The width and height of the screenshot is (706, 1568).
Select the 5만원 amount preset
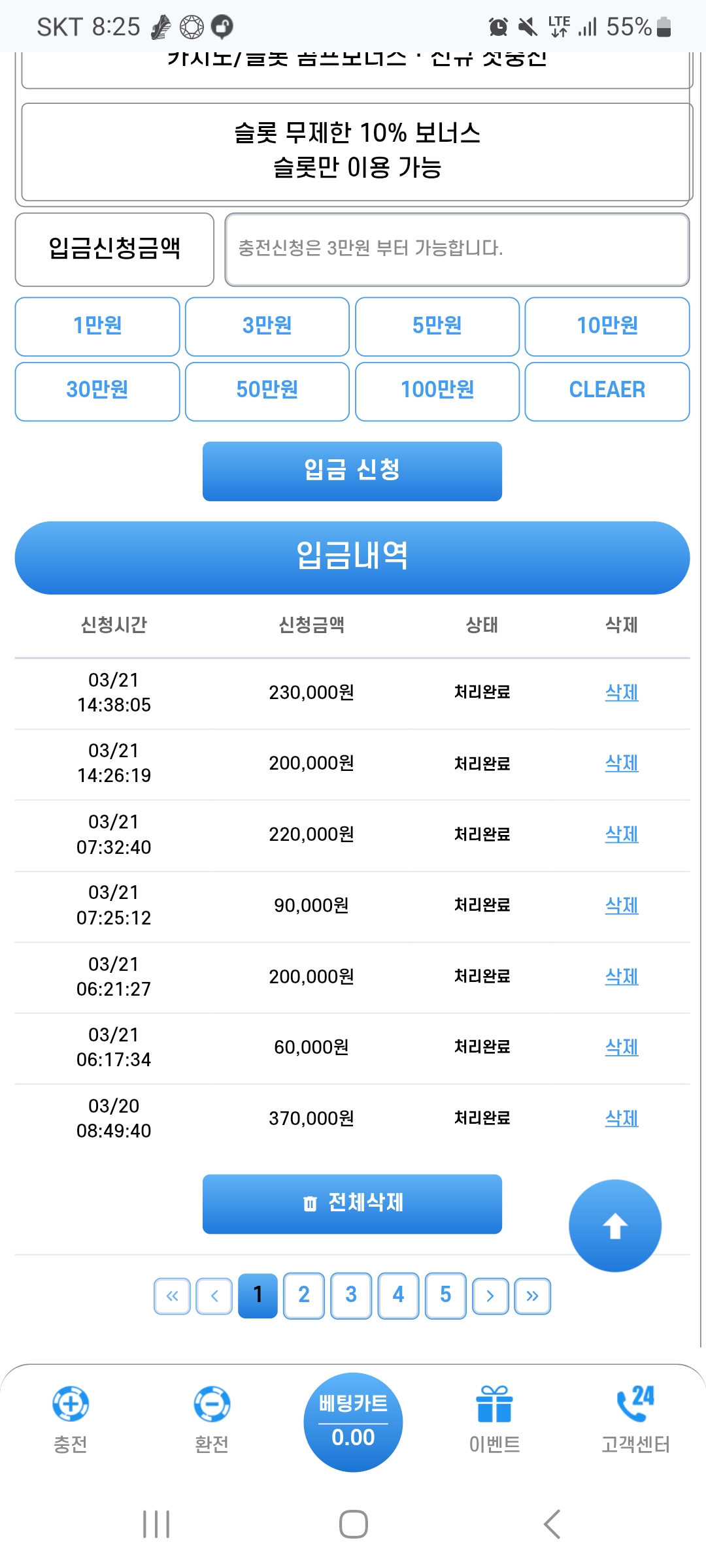pyautogui.click(x=437, y=327)
